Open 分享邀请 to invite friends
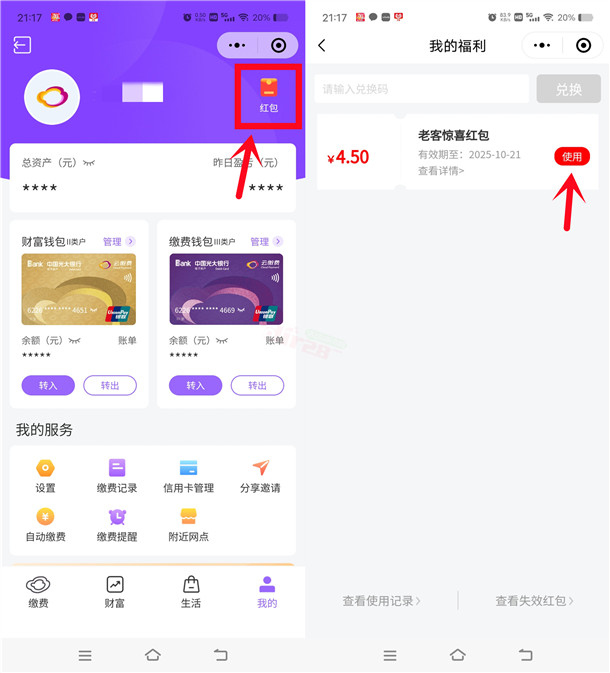Screen dimensions: 610x673 [260, 476]
